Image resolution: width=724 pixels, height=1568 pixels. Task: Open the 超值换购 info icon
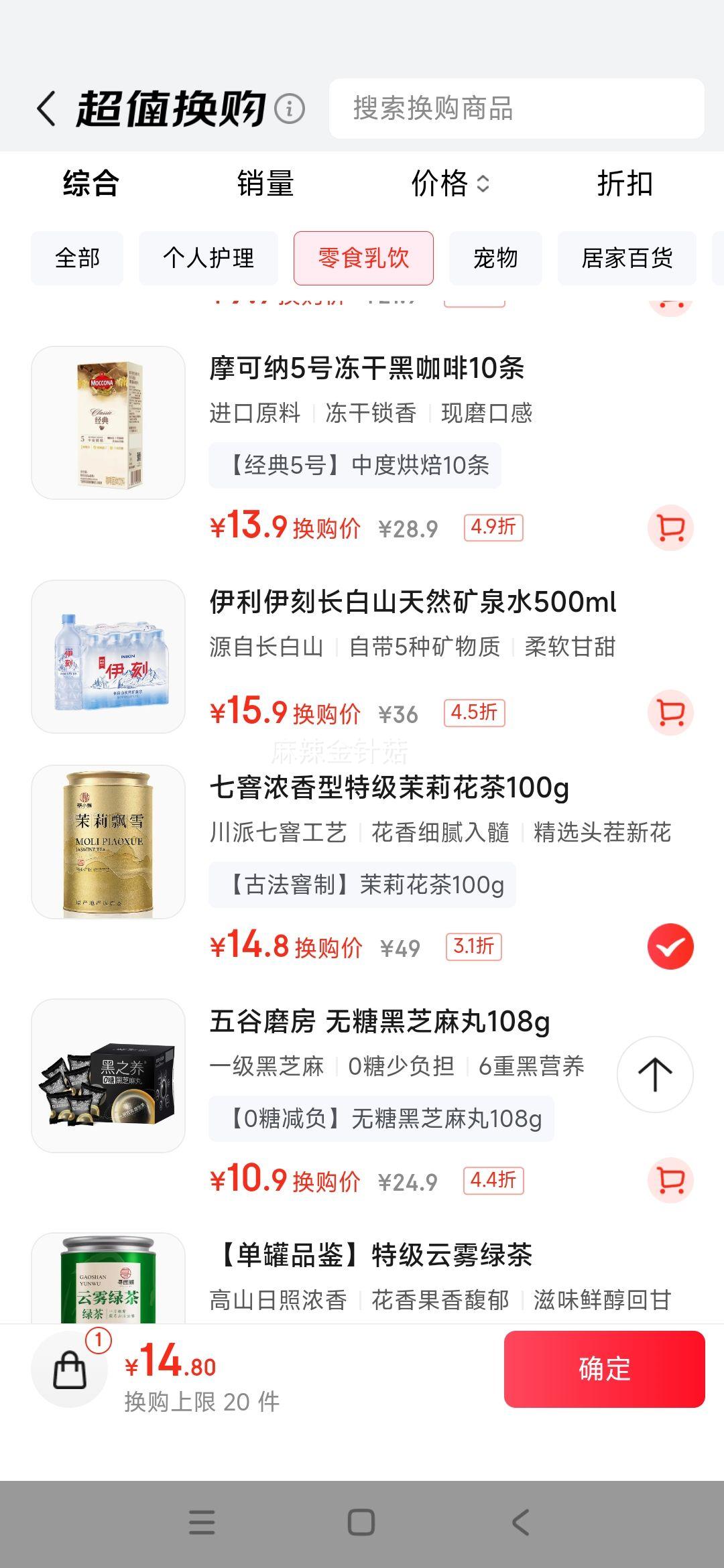click(290, 109)
